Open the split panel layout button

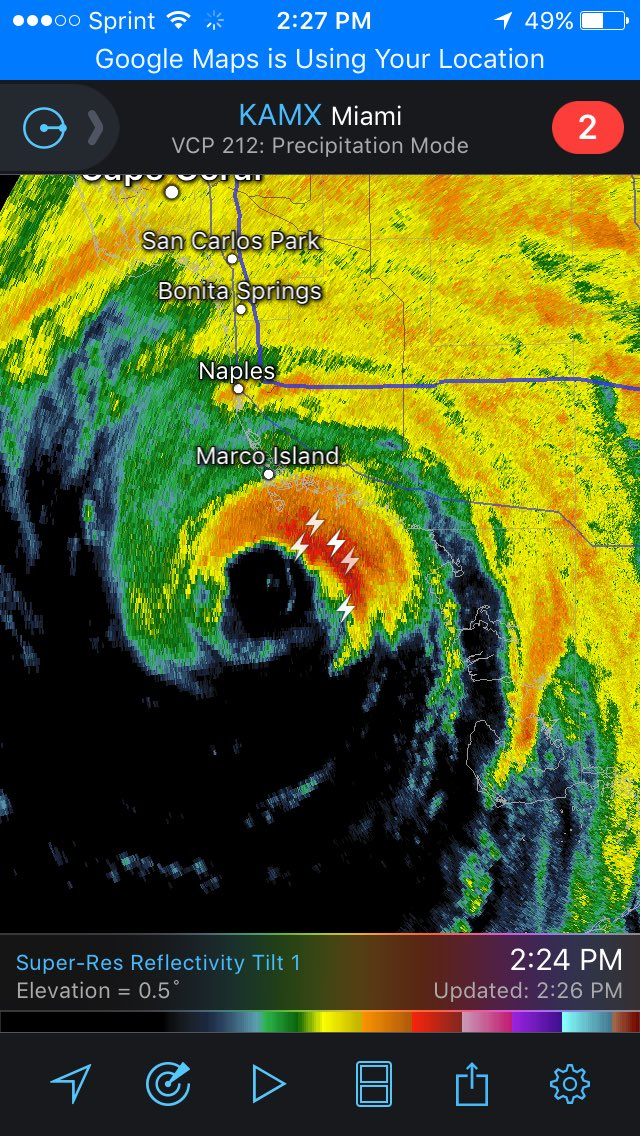[374, 1085]
